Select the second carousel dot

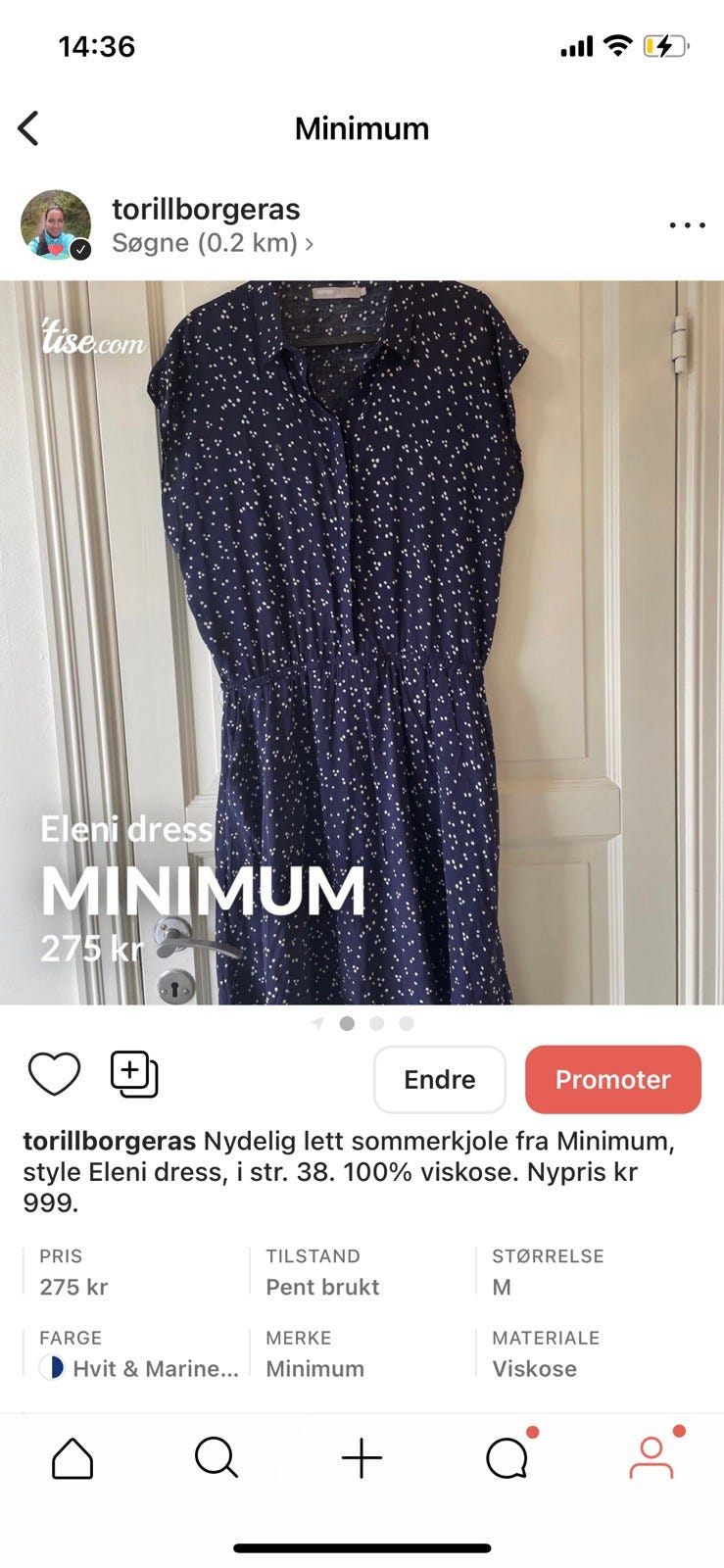376,1023
